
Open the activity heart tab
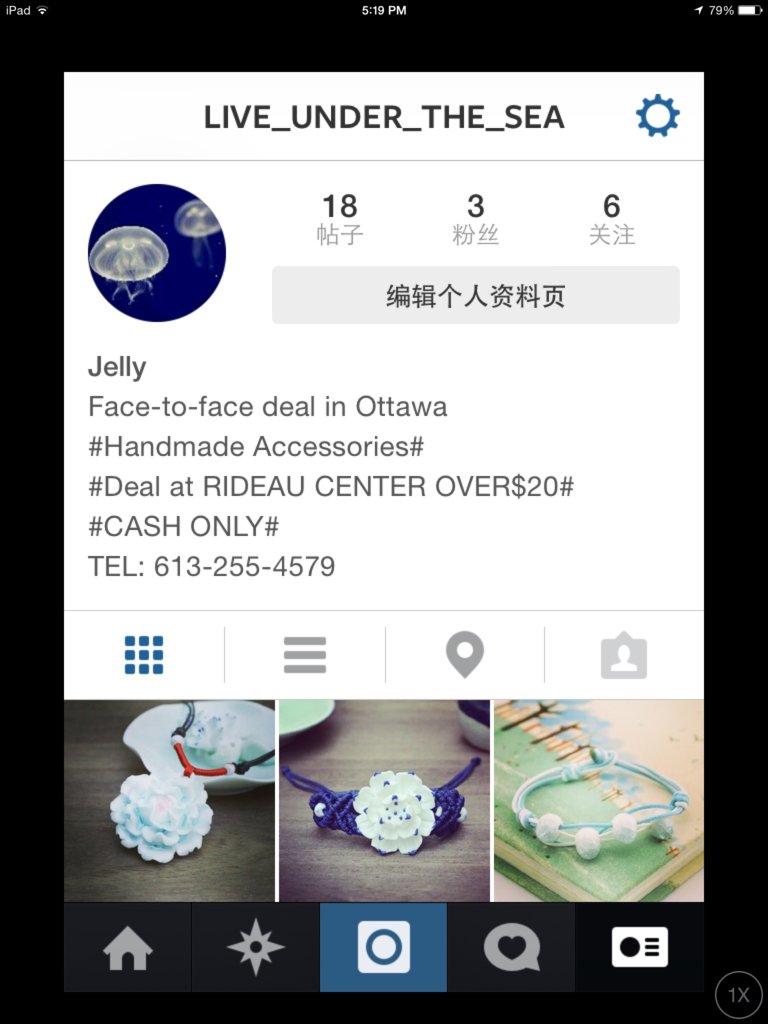coord(511,947)
